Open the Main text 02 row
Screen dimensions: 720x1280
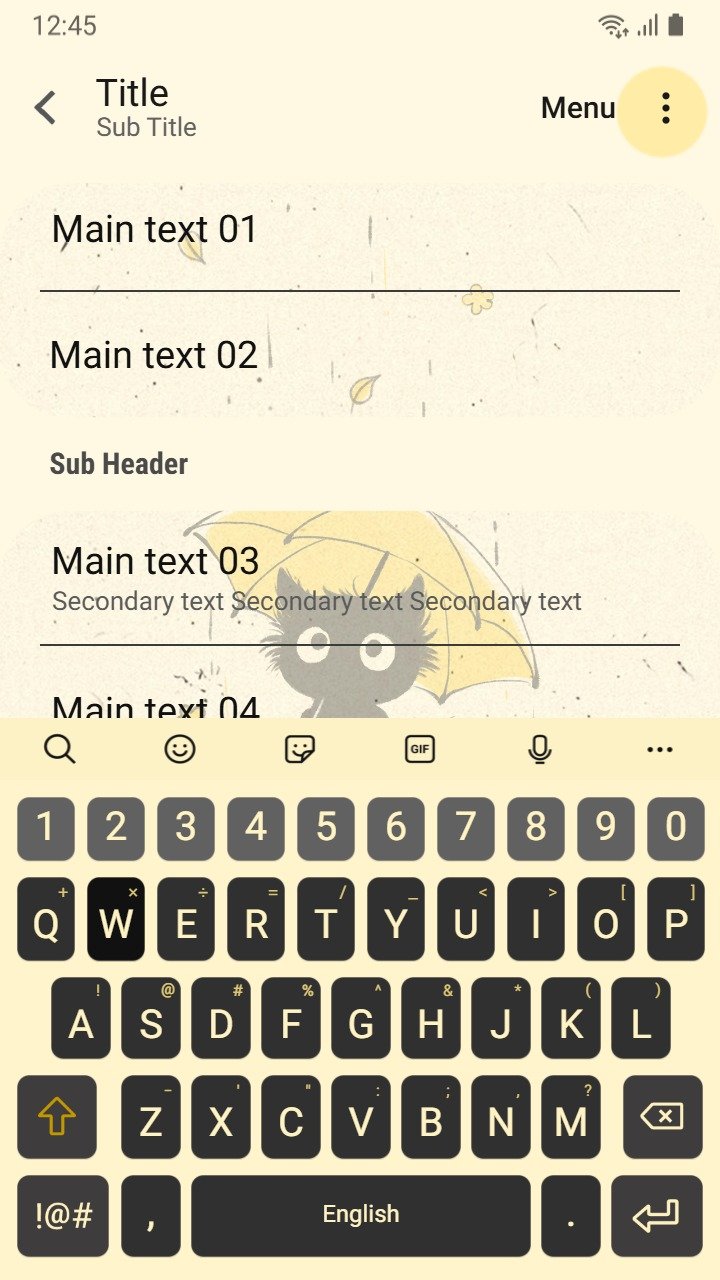click(x=360, y=355)
